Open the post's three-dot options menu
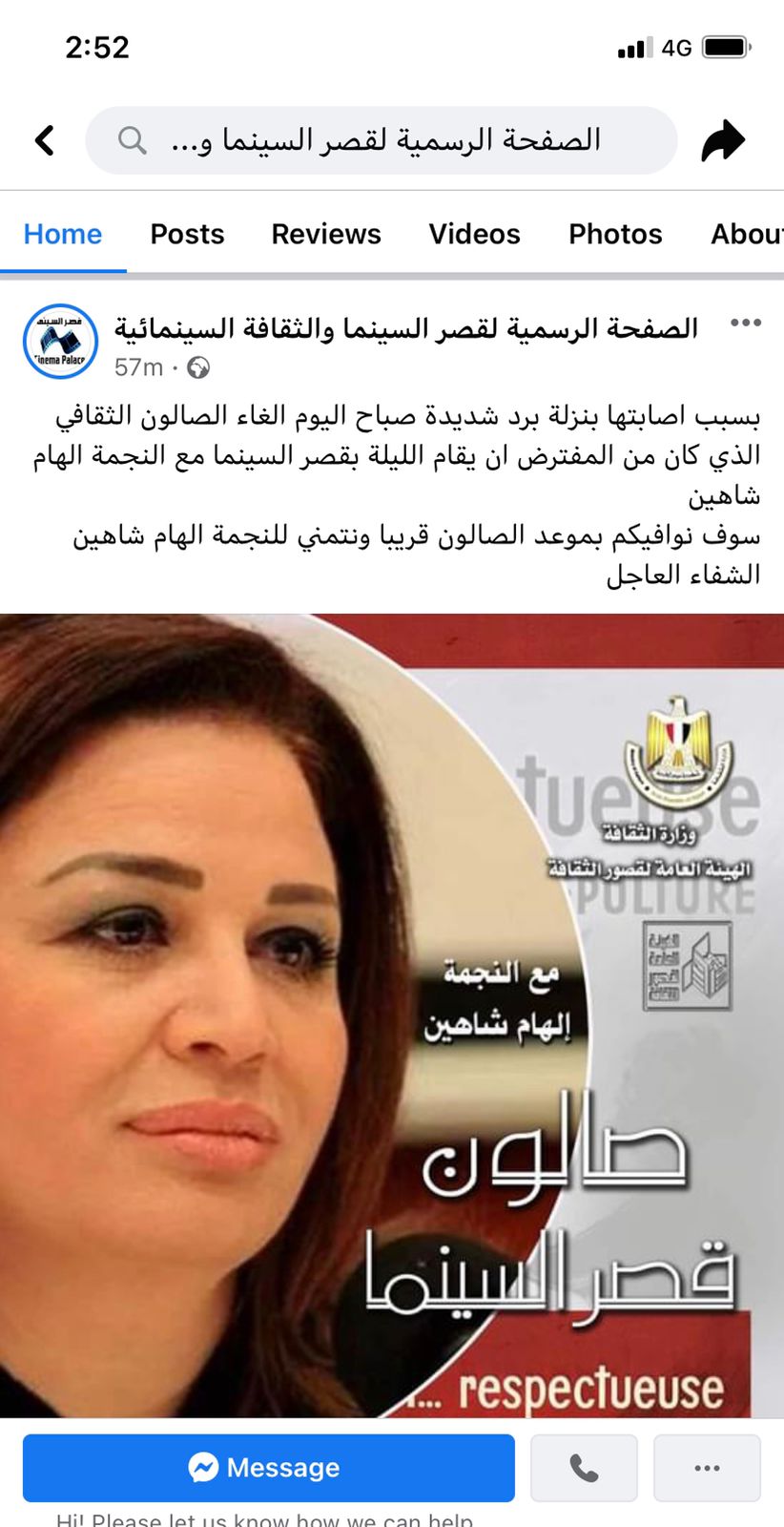 (745, 324)
